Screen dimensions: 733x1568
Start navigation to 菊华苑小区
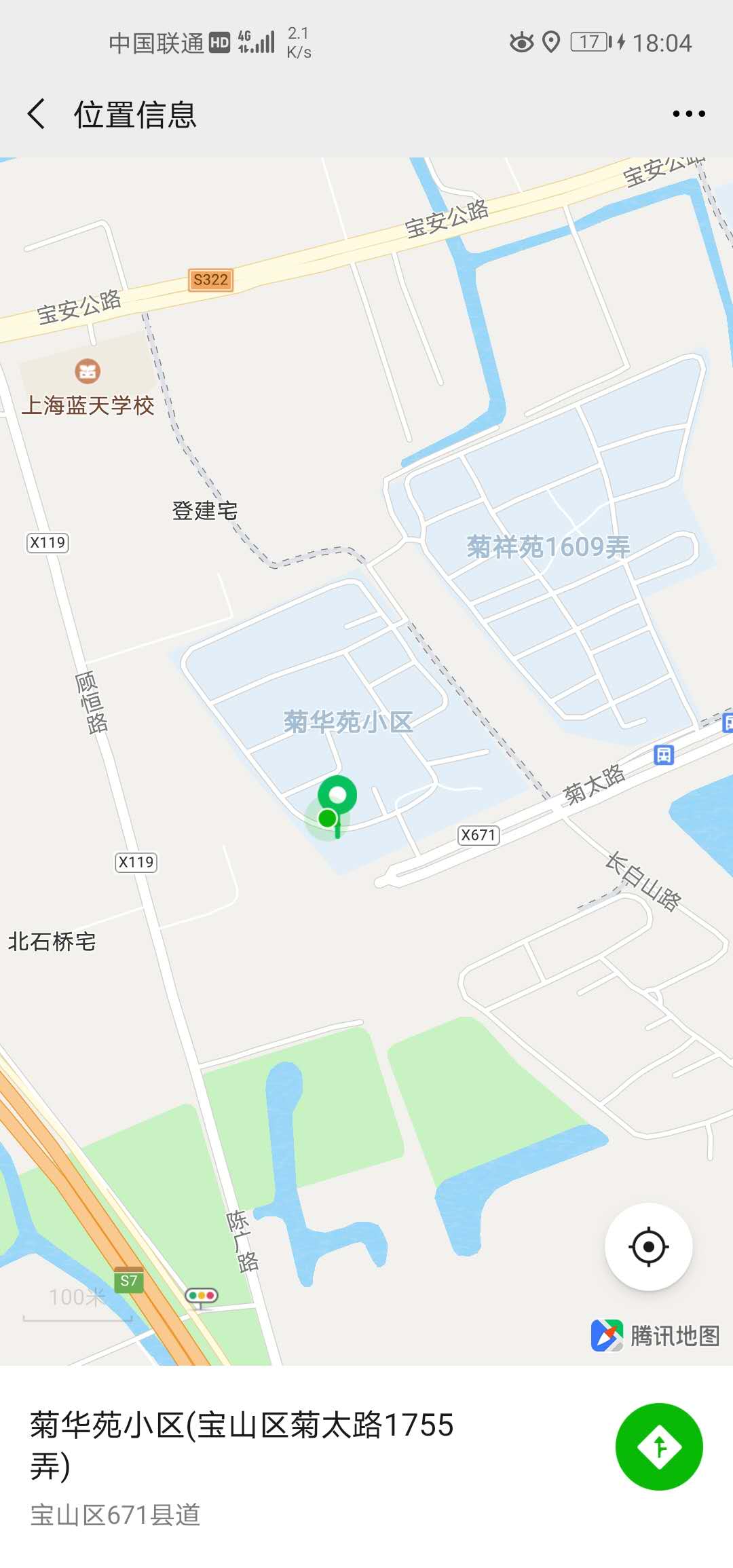[658, 1446]
